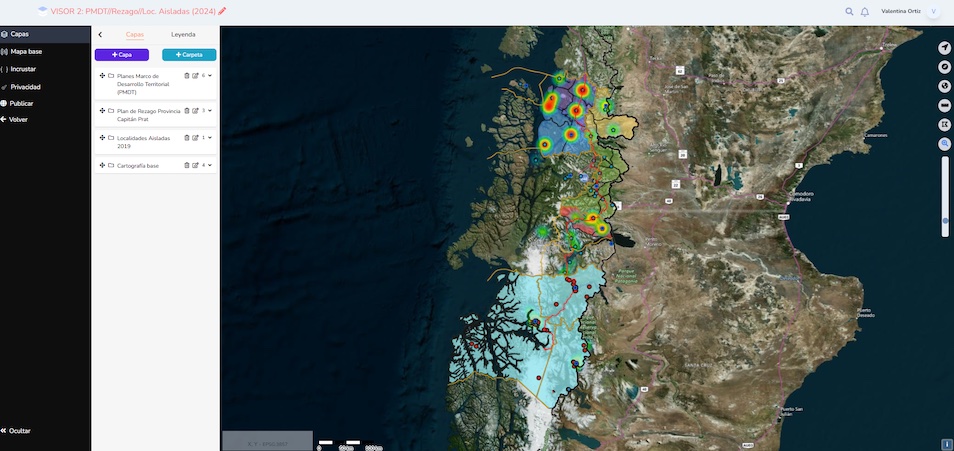954x451 pixels.
Task: Open the Incrustar option
Action: point(22,69)
